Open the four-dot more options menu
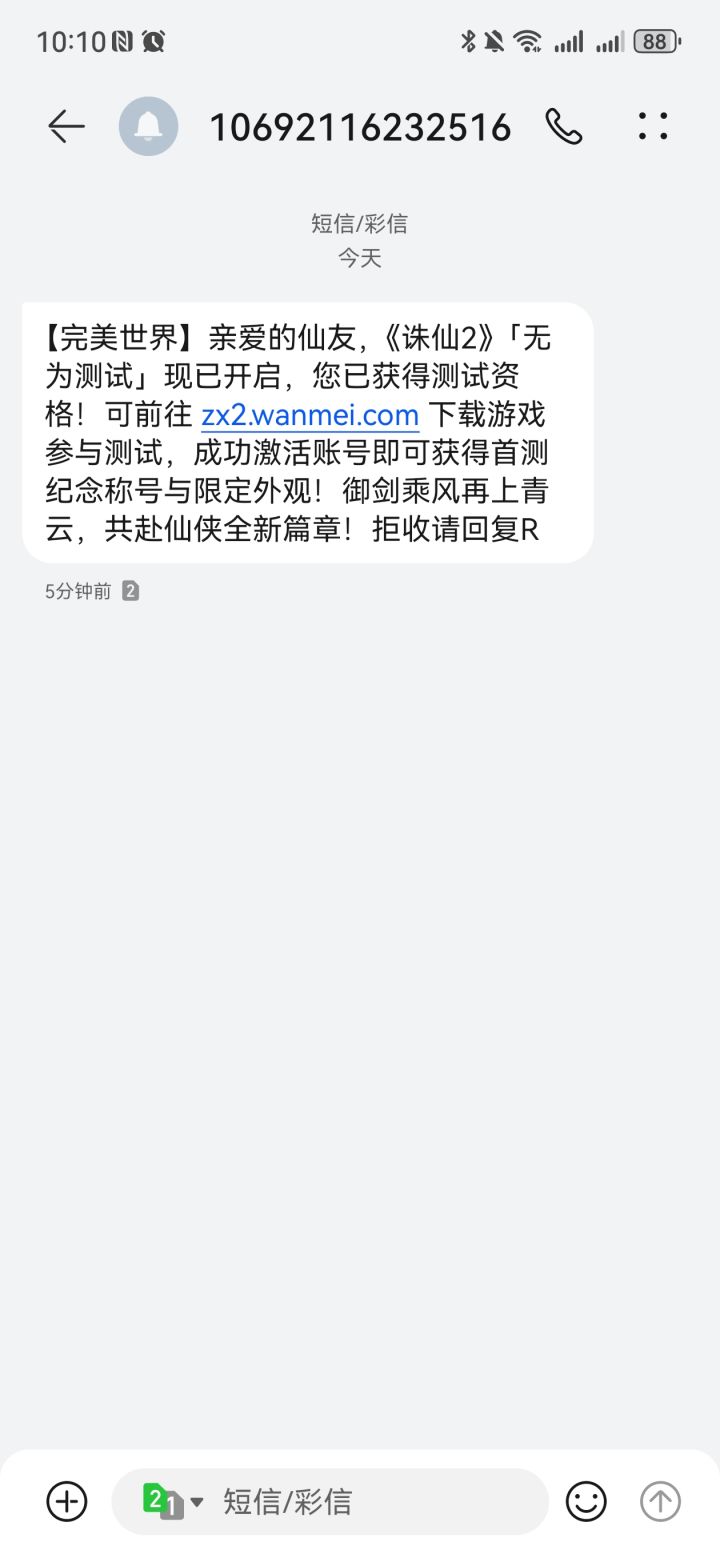The image size is (720, 1554). pyautogui.click(x=653, y=126)
